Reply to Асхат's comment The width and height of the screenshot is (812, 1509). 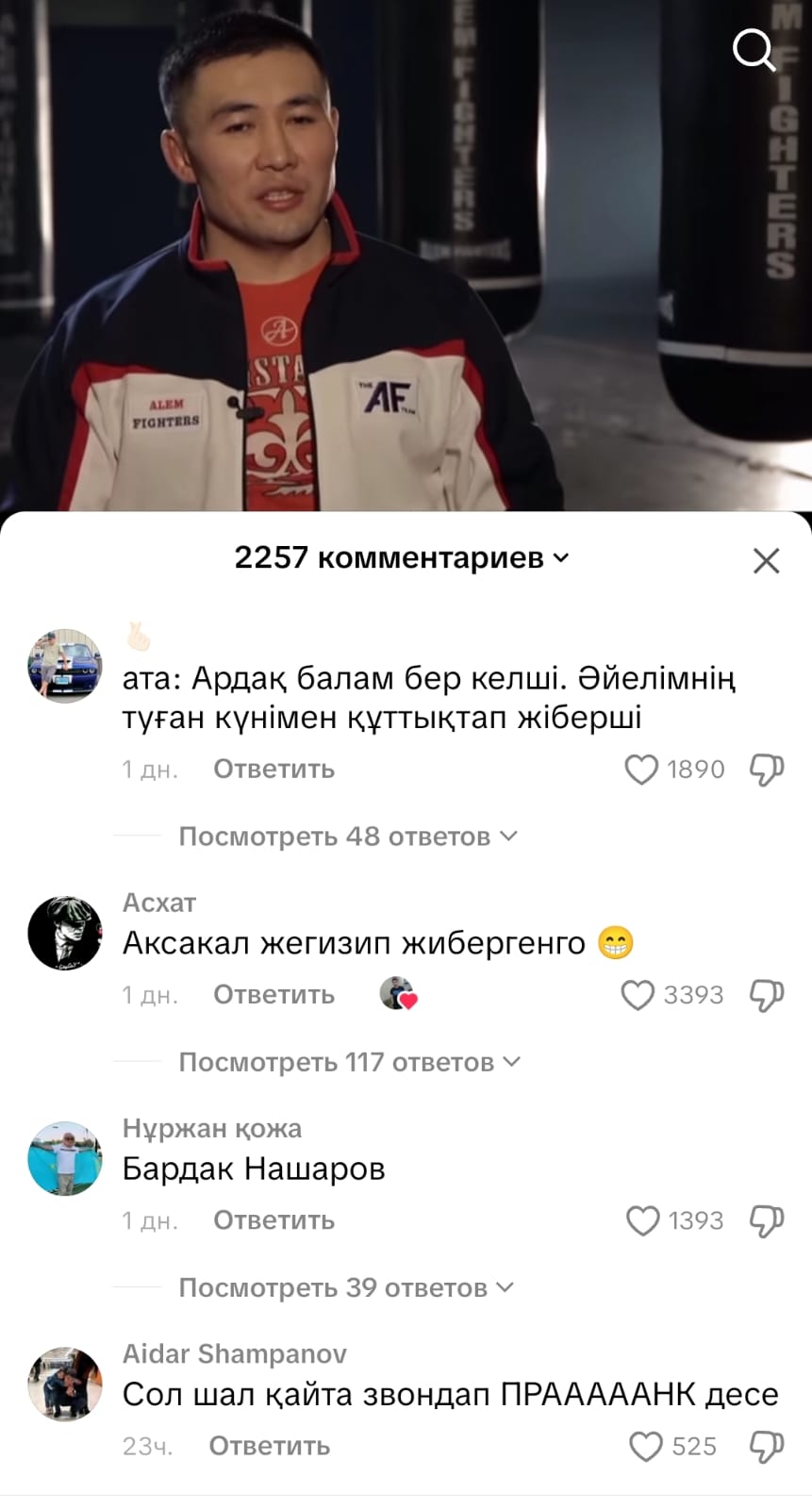(273, 995)
